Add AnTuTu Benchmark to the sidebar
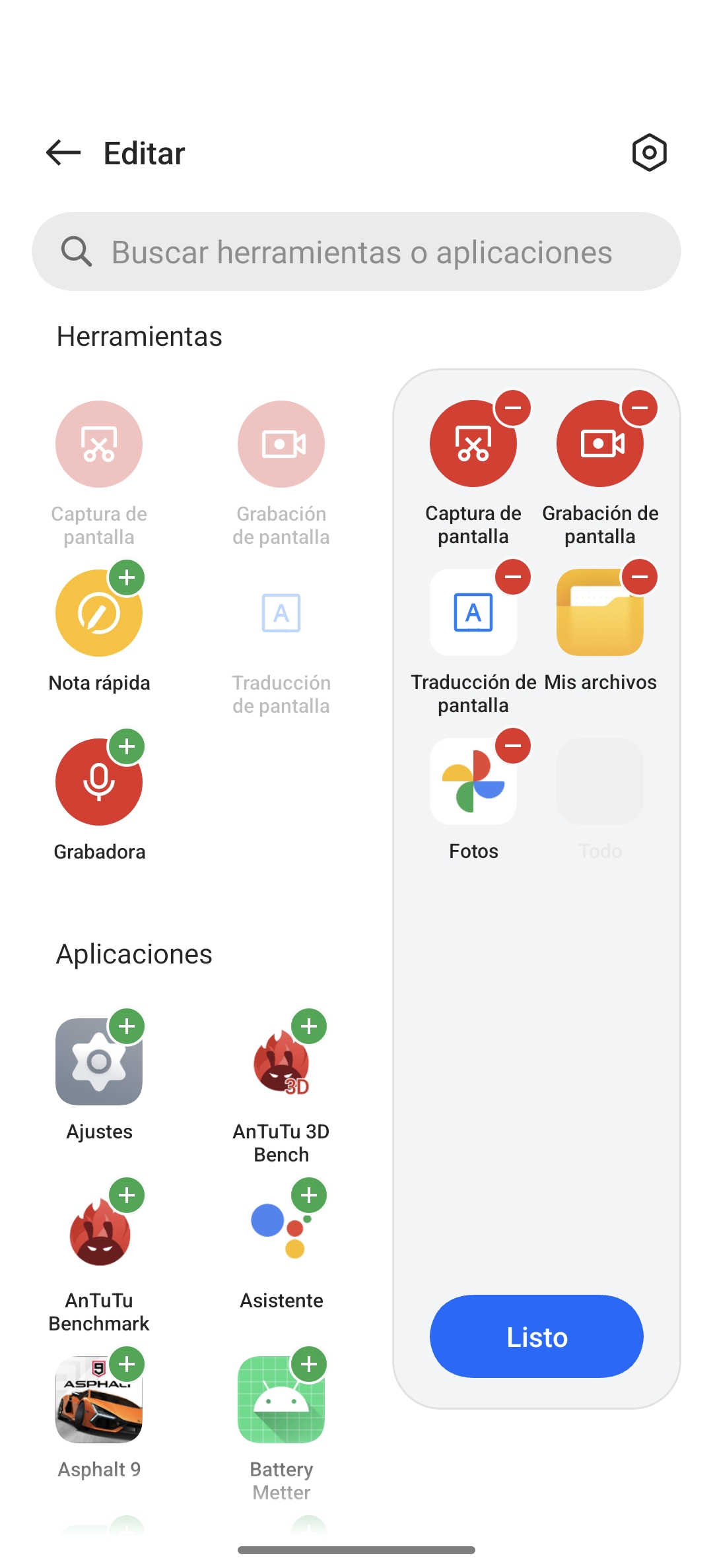 point(127,1195)
